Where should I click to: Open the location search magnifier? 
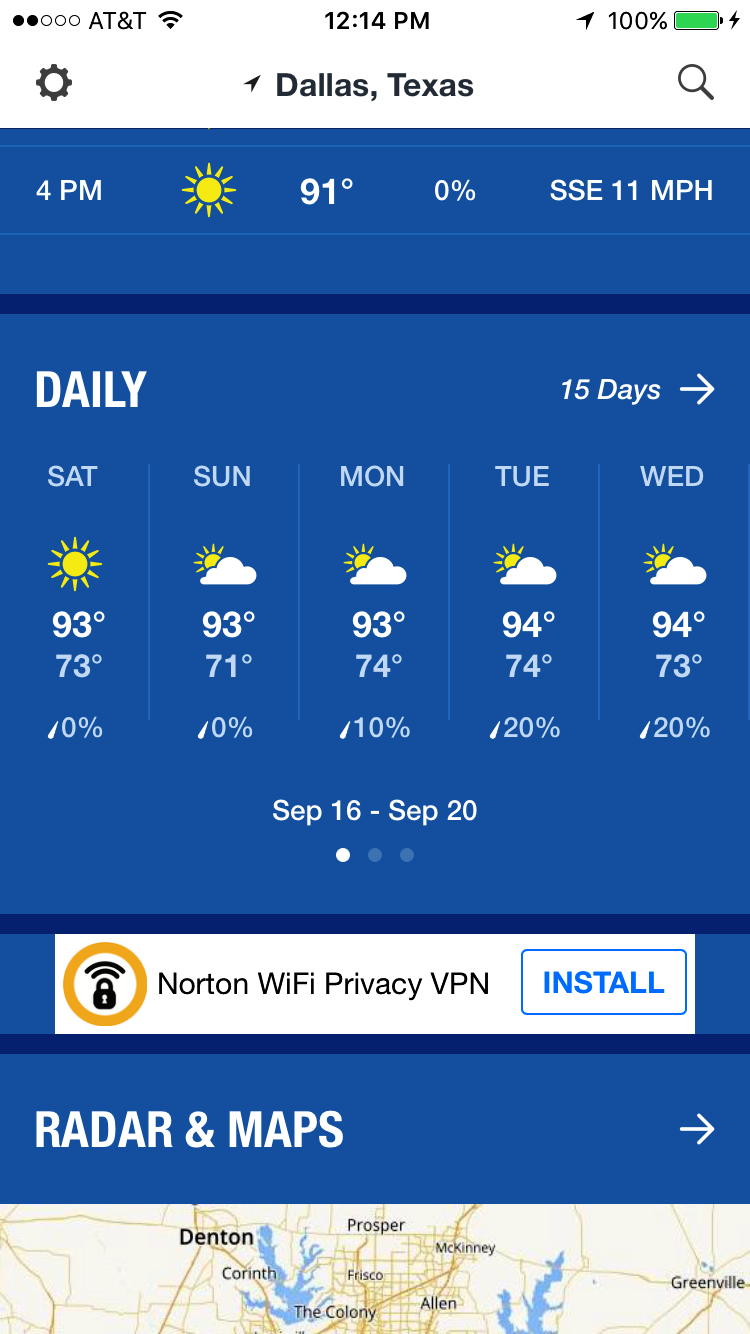click(x=696, y=82)
